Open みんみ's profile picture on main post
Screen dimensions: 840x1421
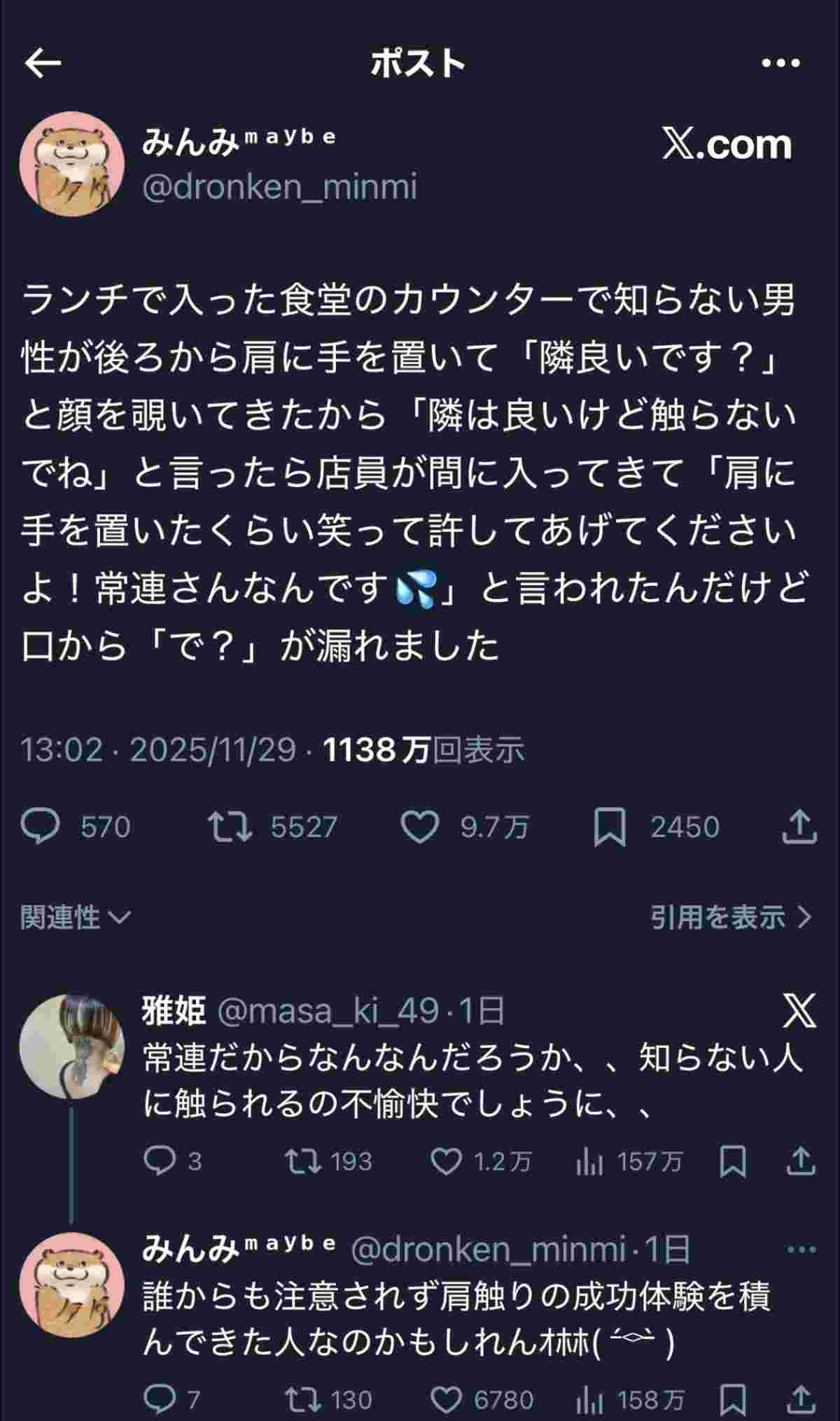(x=72, y=163)
